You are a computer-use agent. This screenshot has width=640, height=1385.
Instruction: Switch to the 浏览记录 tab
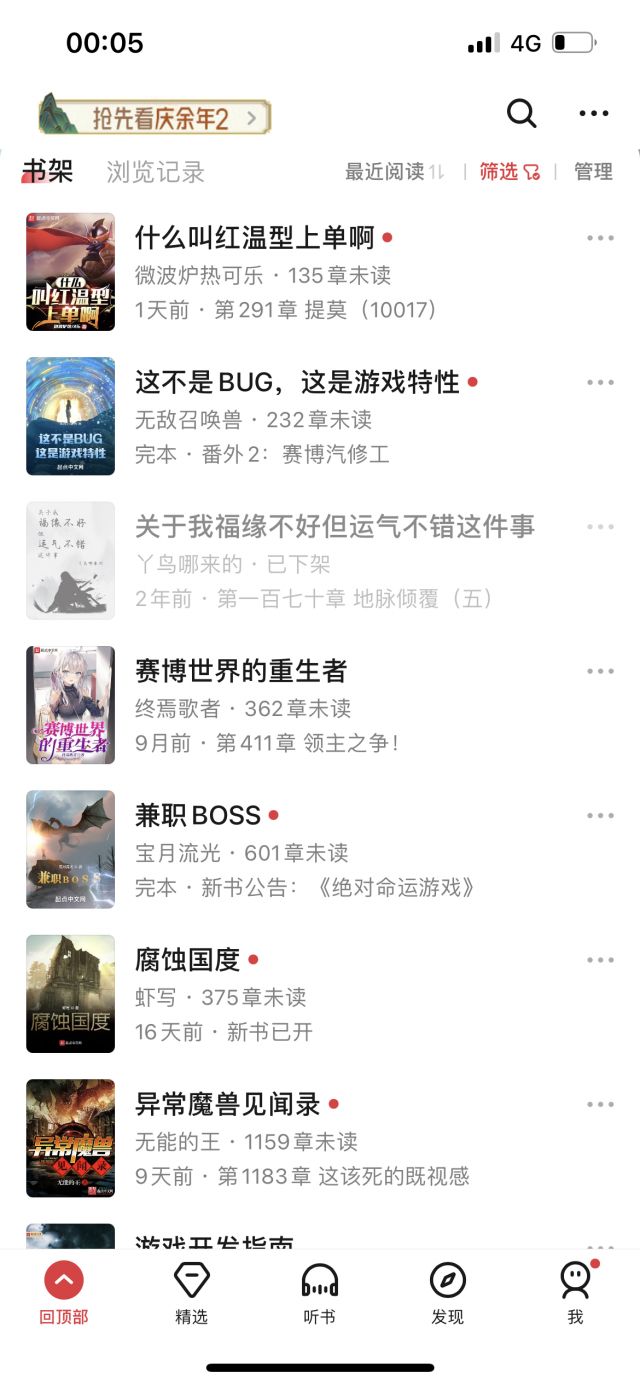(x=155, y=172)
